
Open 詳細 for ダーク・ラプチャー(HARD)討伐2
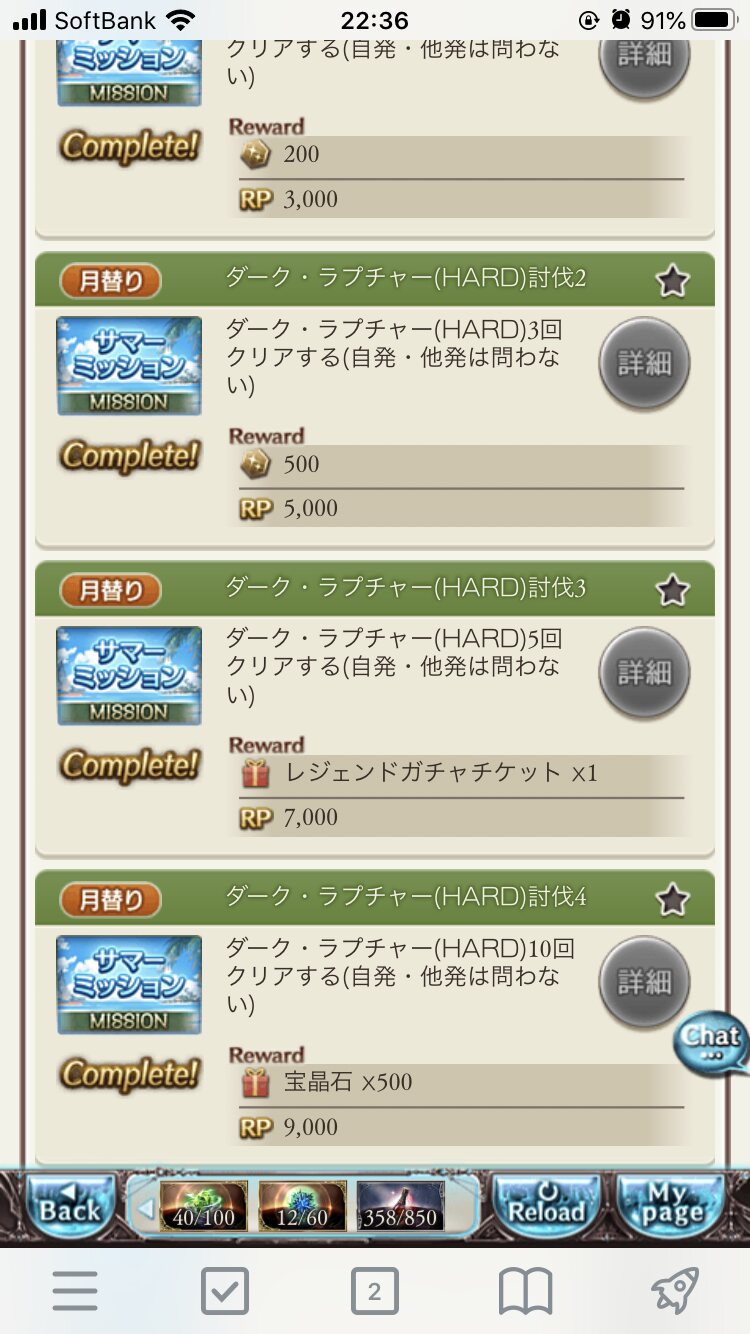point(644,362)
